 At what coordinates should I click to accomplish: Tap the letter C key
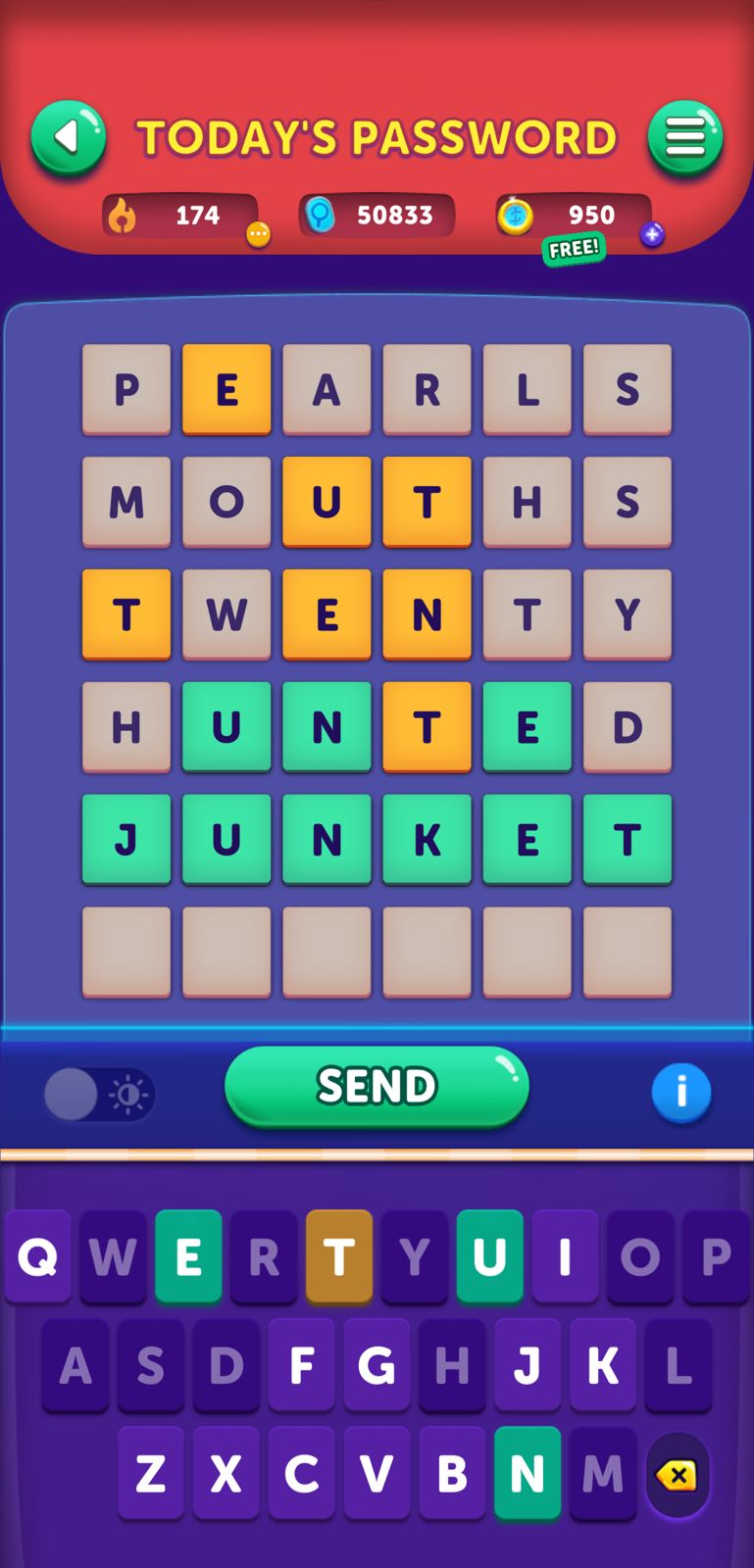click(301, 1472)
